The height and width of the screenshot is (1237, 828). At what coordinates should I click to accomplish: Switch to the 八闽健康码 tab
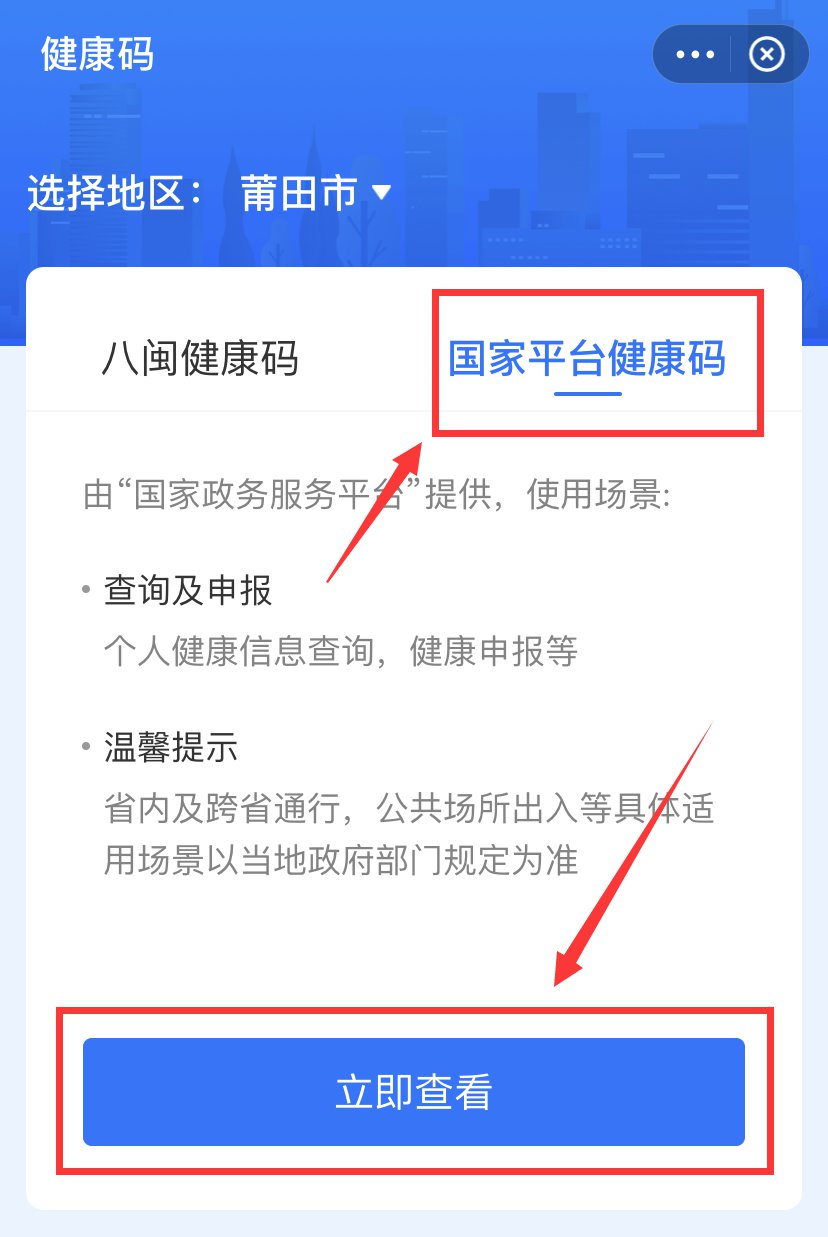pyautogui.click(x=200, y=358)
